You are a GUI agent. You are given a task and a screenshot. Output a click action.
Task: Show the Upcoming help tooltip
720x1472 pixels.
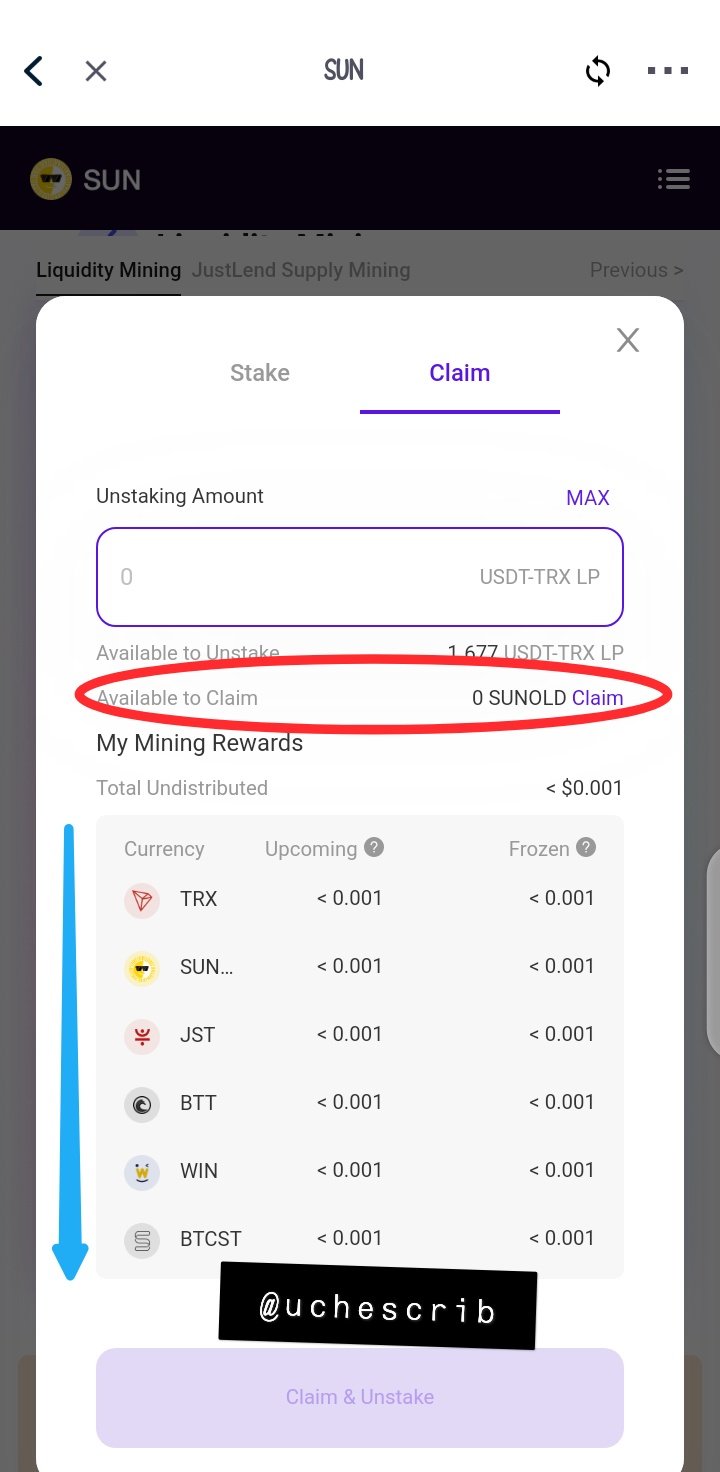[x=374, y=847]
